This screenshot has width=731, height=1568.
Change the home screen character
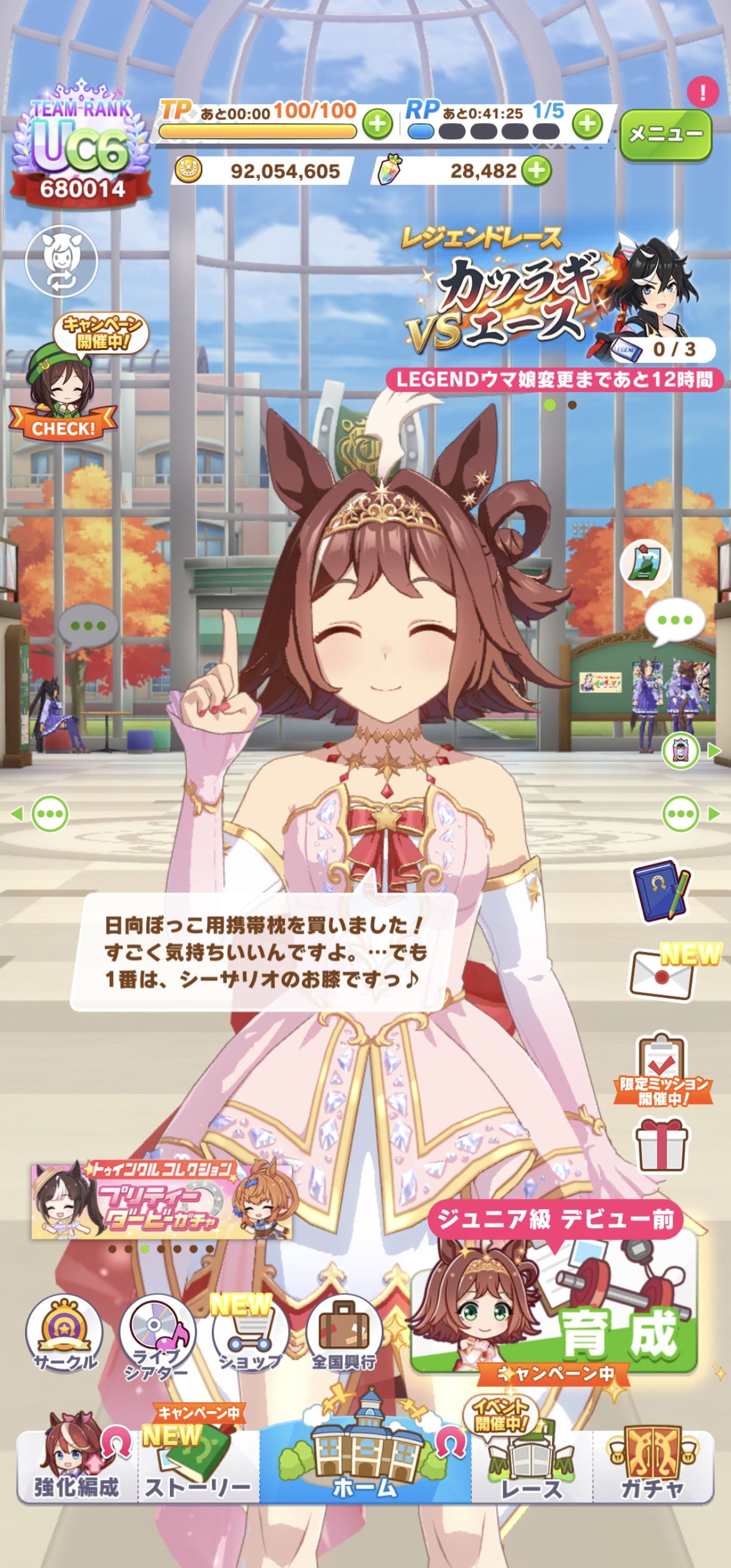point(61,262)
